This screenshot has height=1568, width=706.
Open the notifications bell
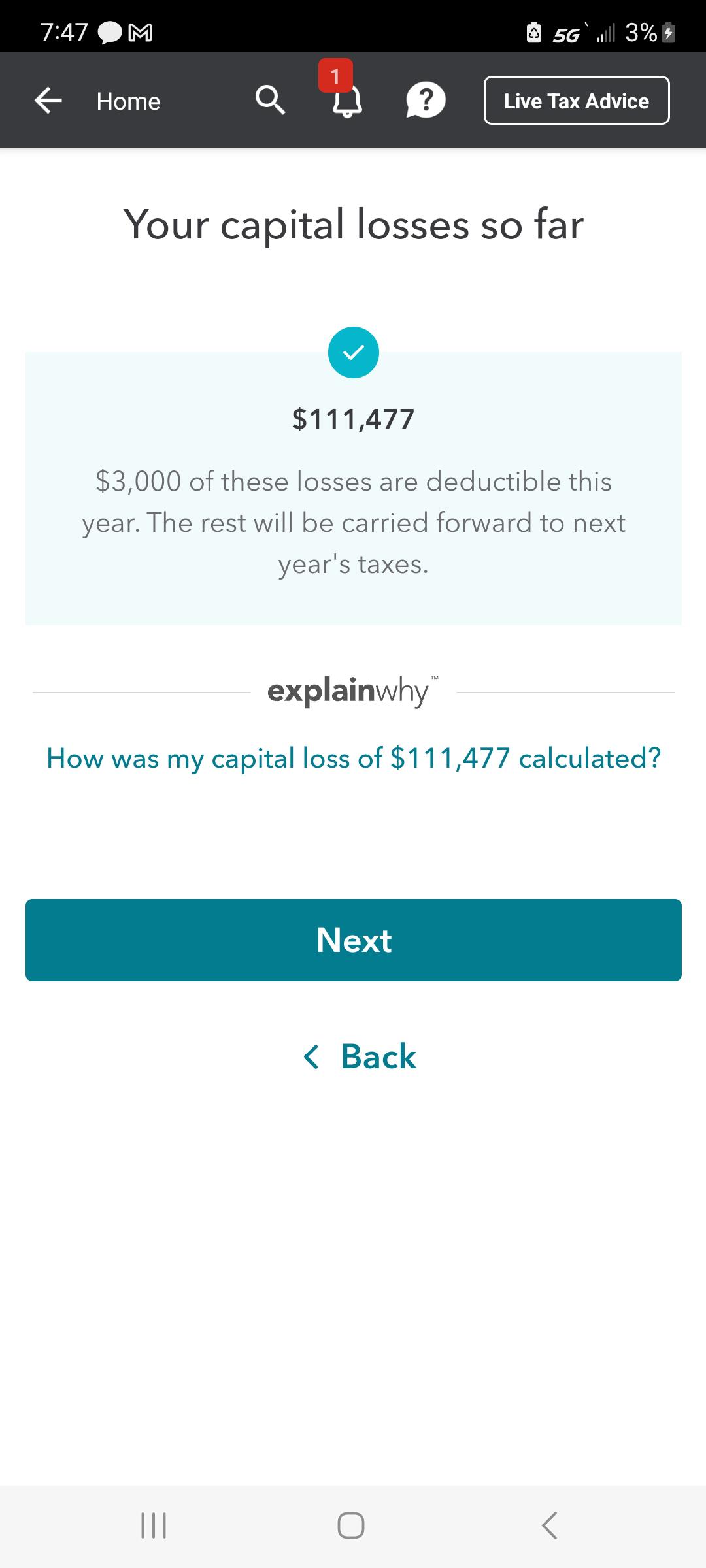(346, 102)
